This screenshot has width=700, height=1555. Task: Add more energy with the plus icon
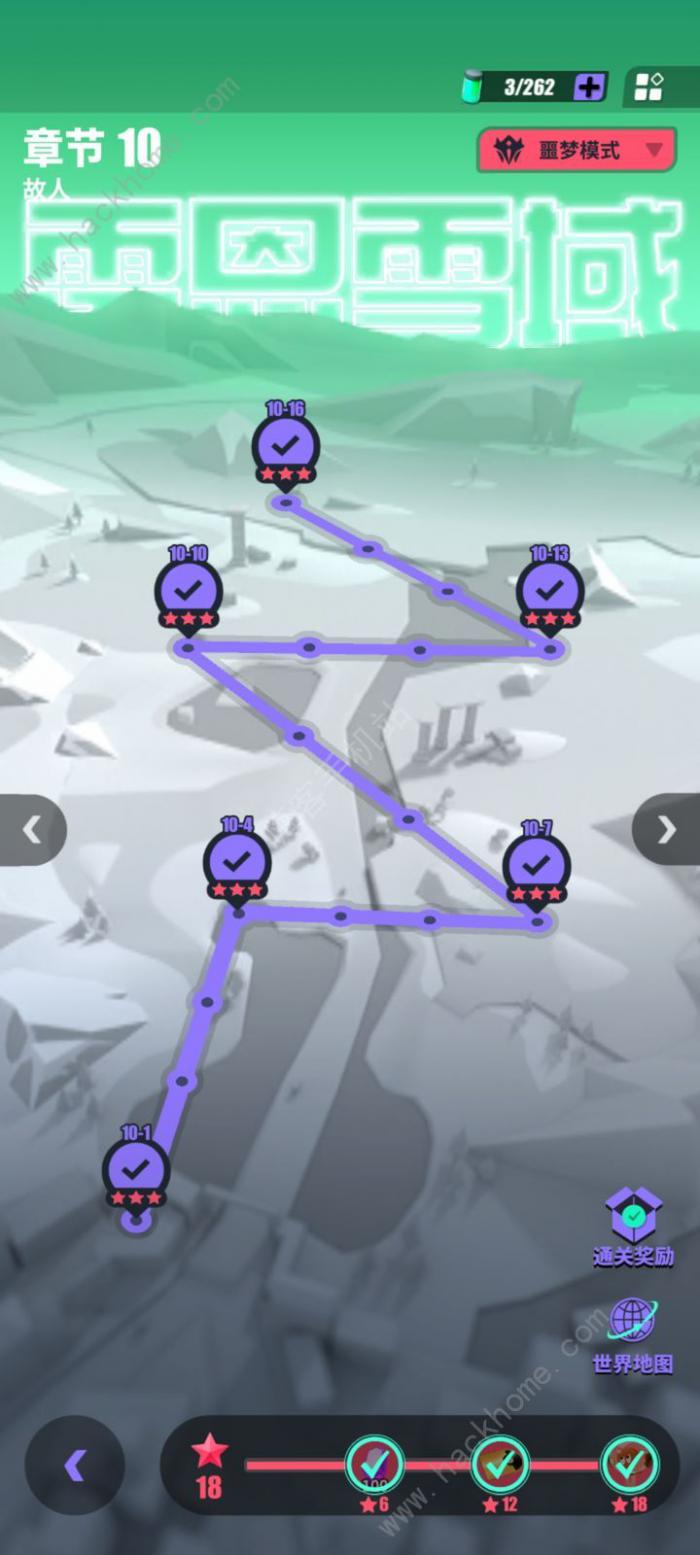[590, 87]
